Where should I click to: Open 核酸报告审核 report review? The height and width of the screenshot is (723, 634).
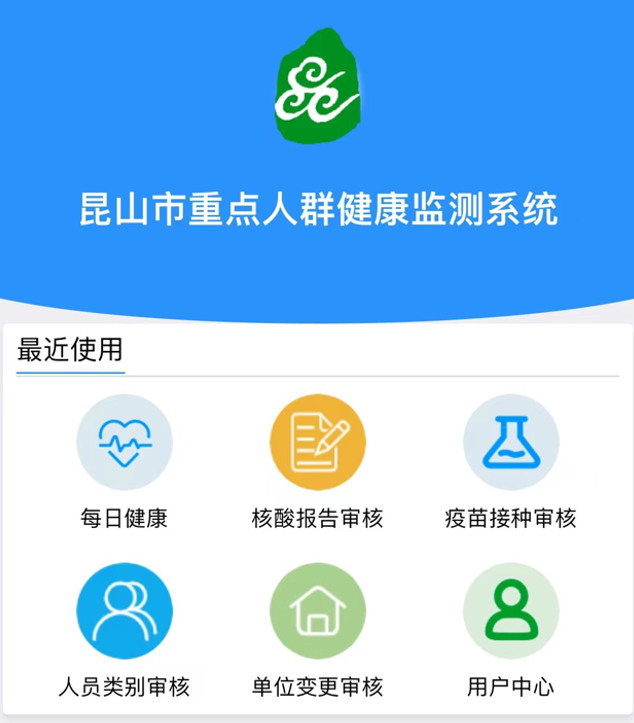[x=317, y=443]
